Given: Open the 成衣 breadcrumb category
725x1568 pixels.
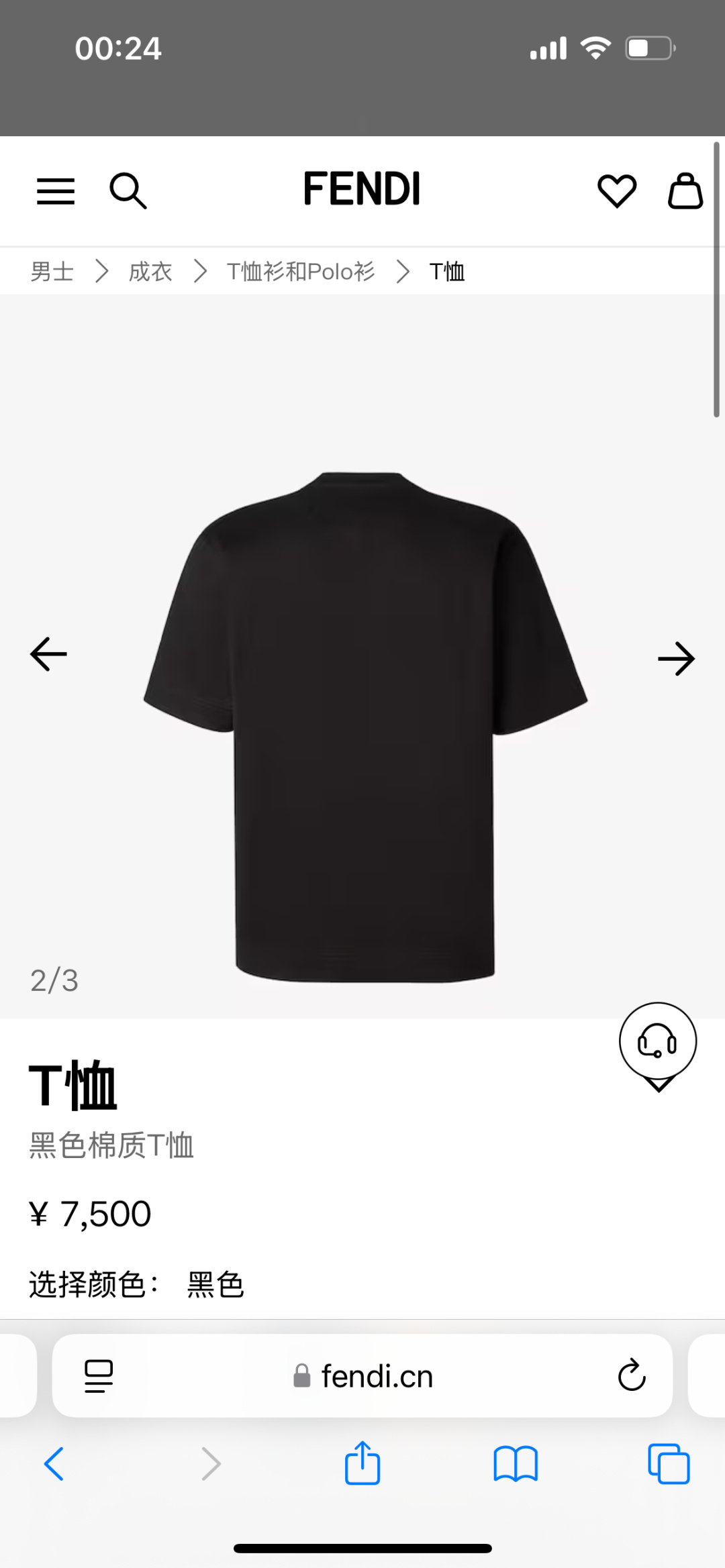Looking at the screenshot, I should pos(150,270).
